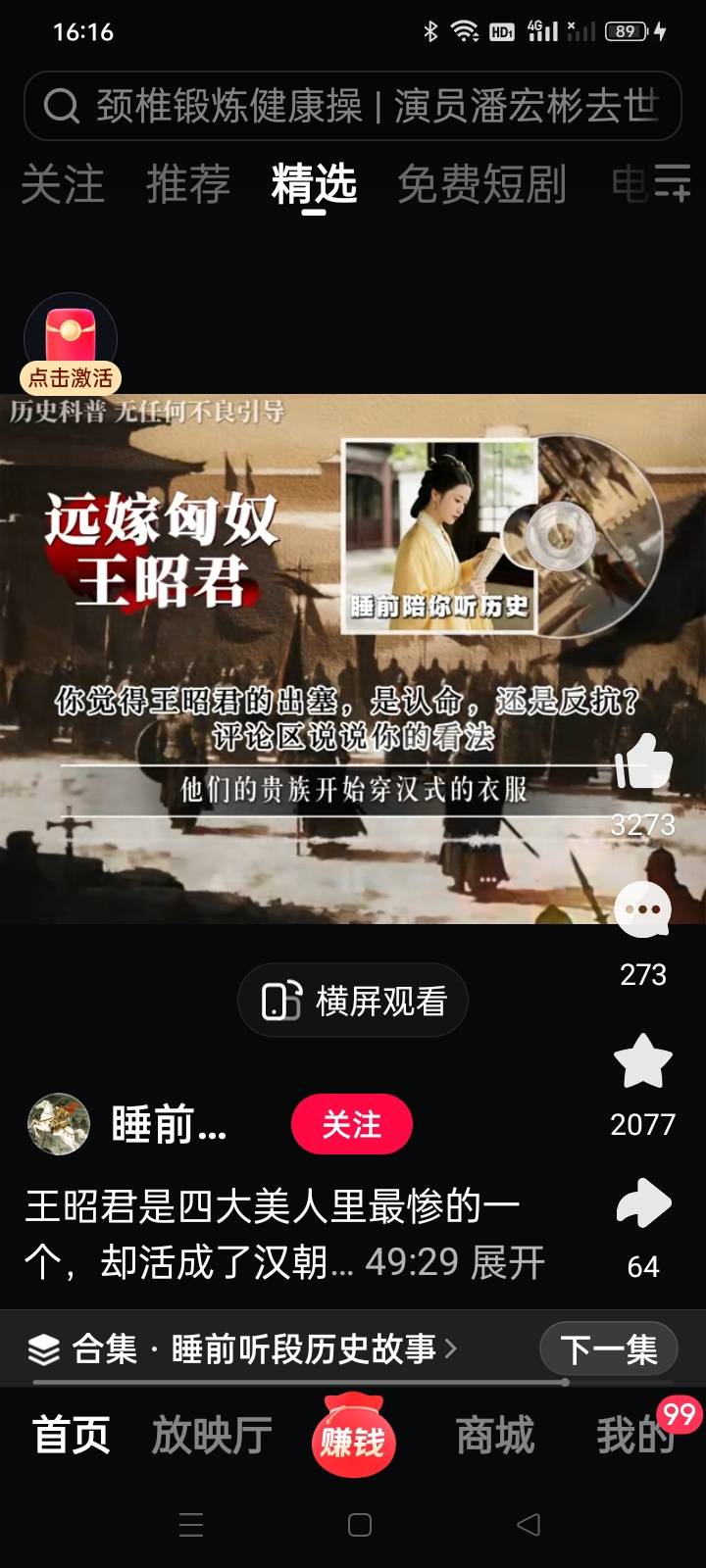Go to the 放映厅 tab
The width and height of the screenshot is (706, 1568).
click(212, 1436)
